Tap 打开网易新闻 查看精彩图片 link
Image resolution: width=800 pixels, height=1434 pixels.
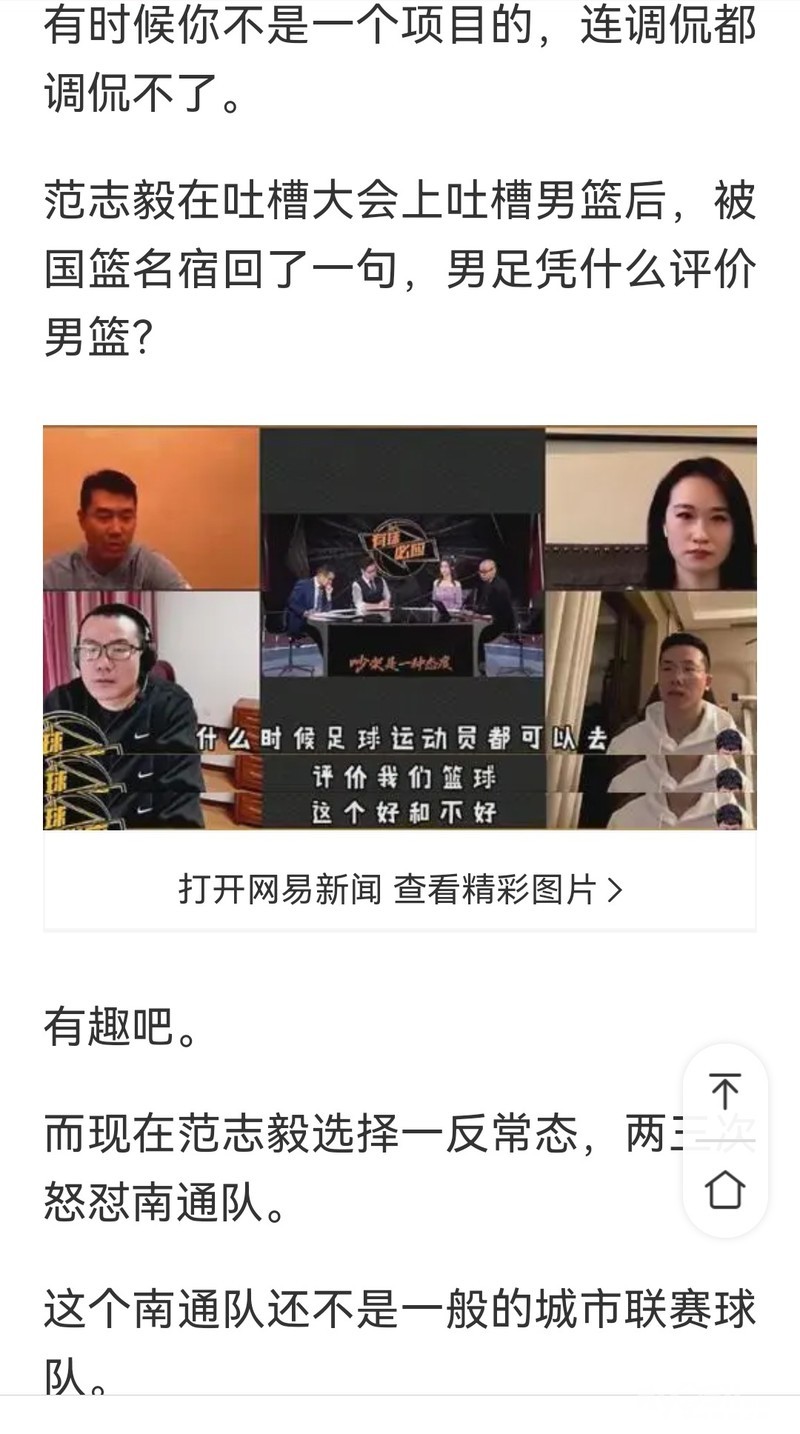[x=400, y=888]
